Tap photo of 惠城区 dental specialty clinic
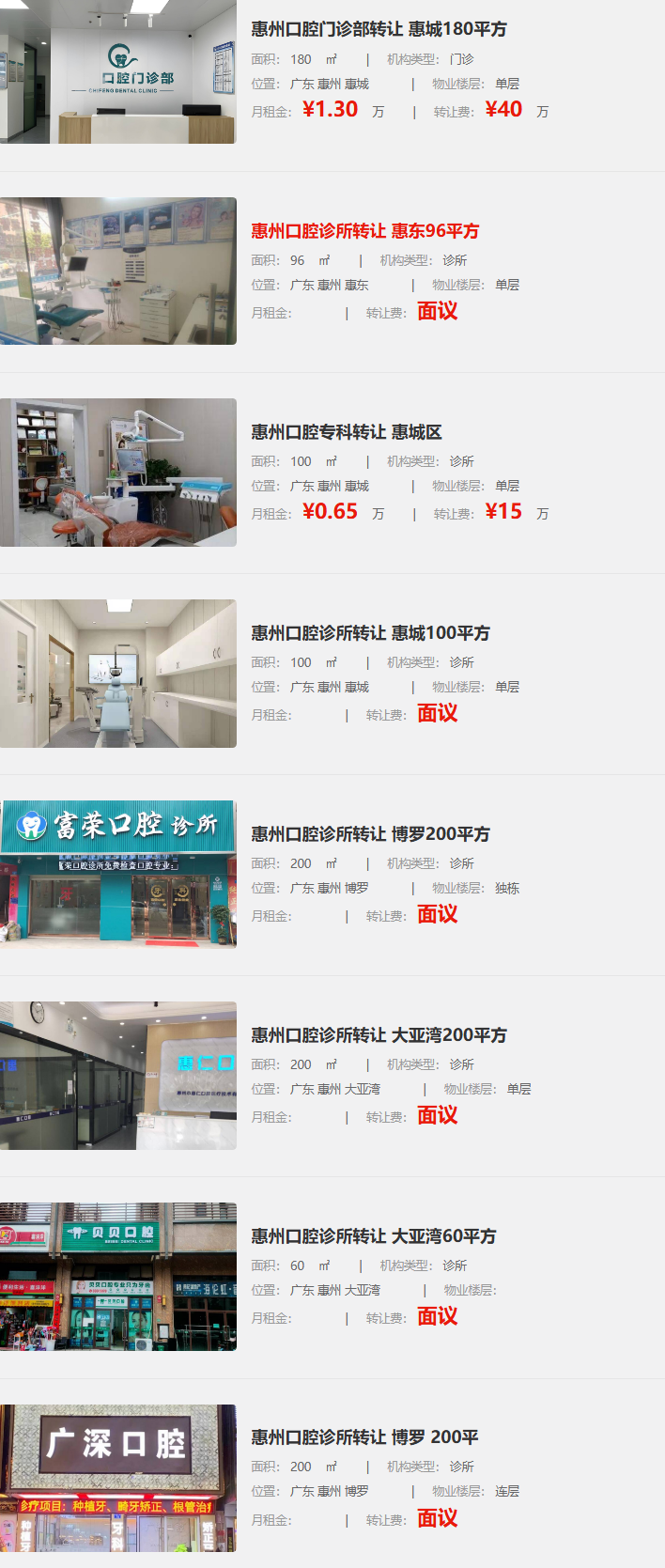The width and height of the screenshot is (665, 1568). [x=118, y=472]
